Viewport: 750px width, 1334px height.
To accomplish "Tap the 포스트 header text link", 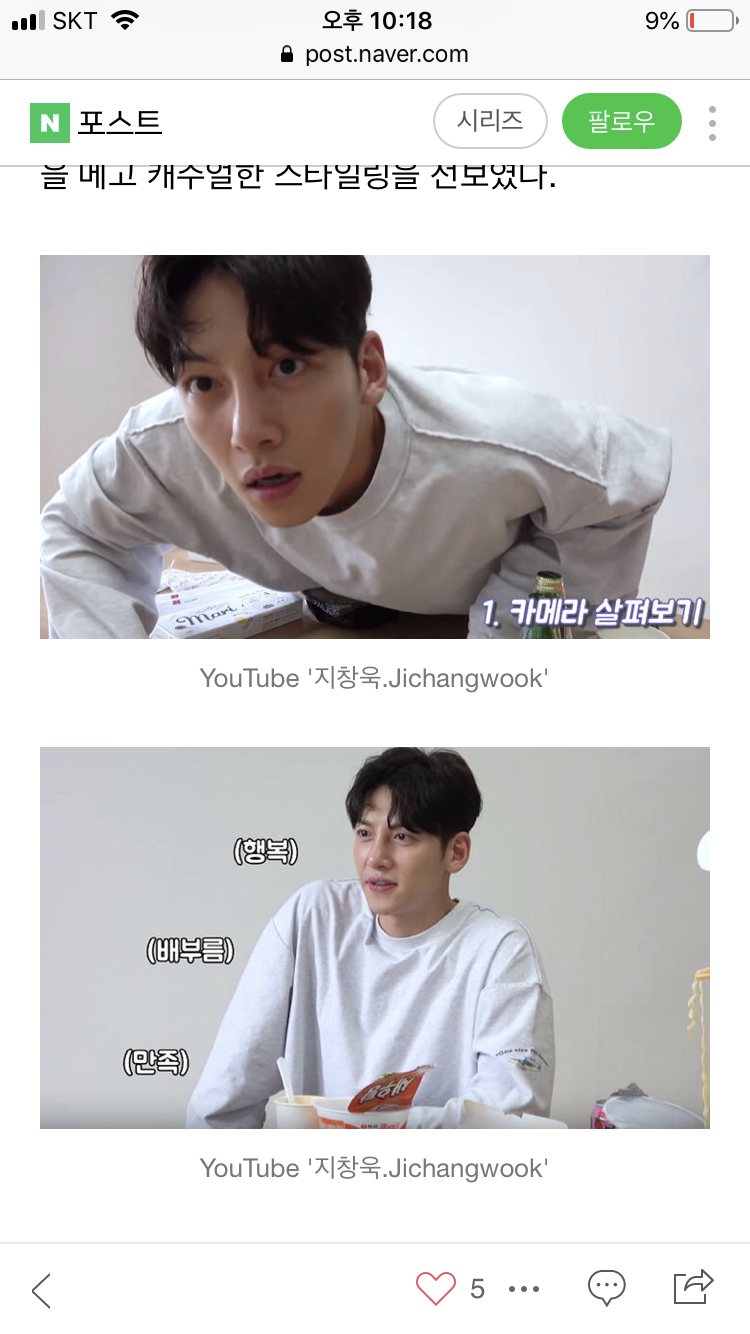I will click(x=121, y=121).
